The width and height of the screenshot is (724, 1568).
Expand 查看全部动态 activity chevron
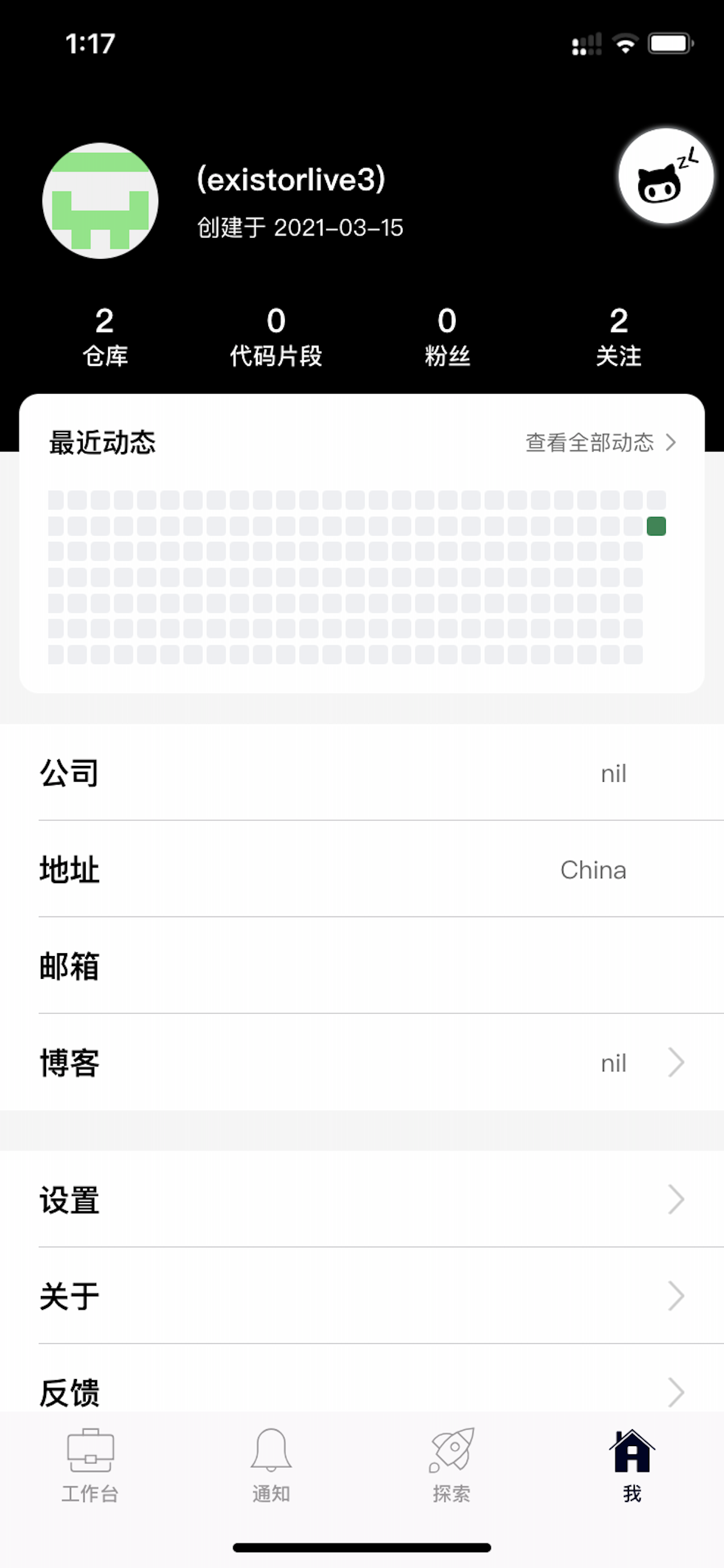point(671,443)
